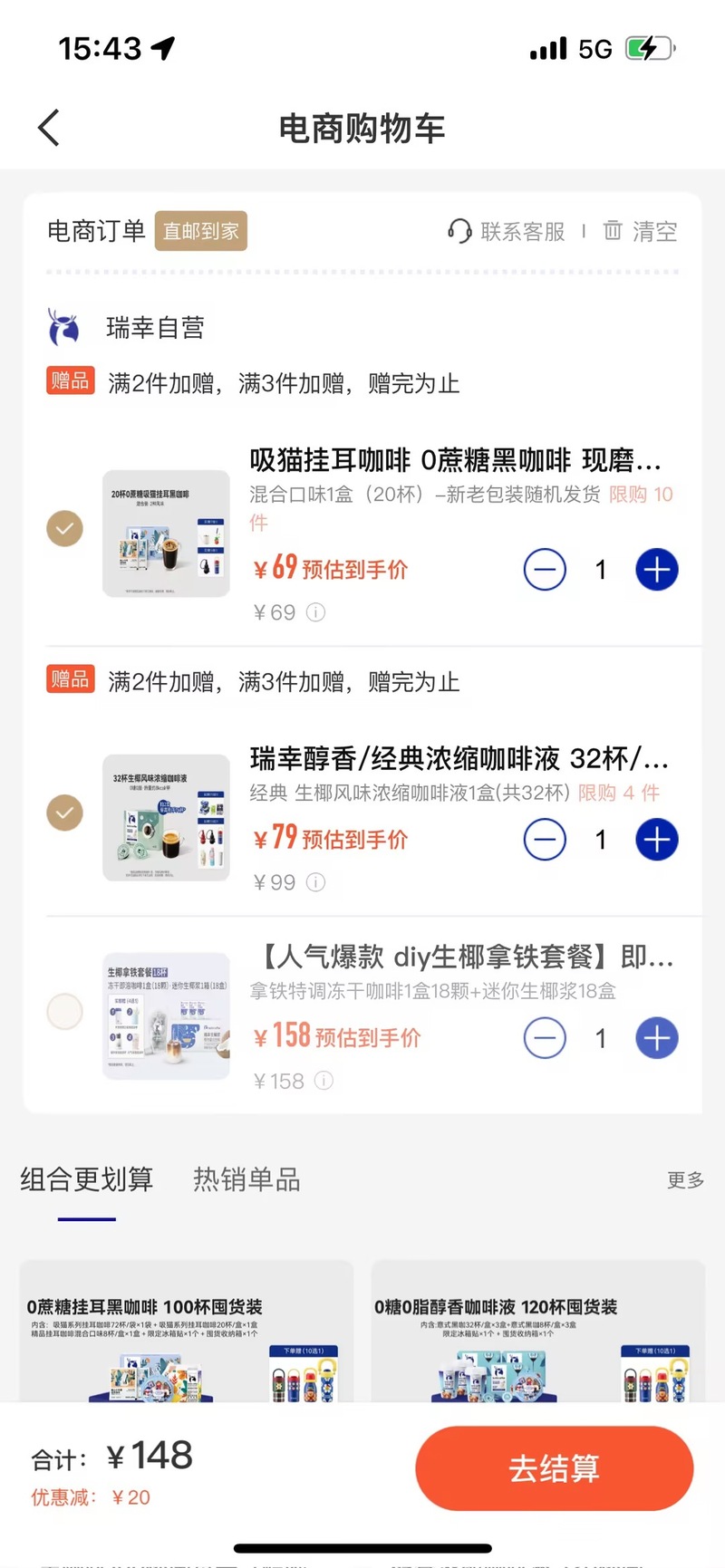Reduce quantity of 瑞幸醇香浓缩咖啡液

[x=545, y=840]
